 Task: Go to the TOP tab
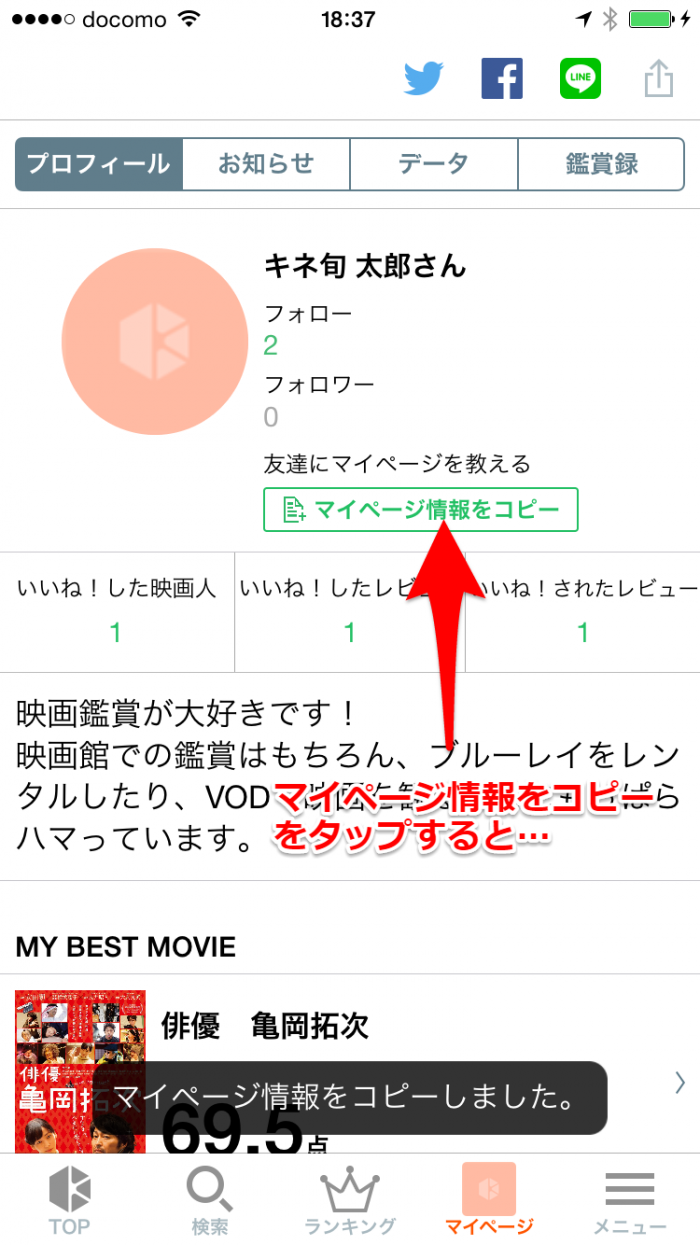coord(69,1200)
